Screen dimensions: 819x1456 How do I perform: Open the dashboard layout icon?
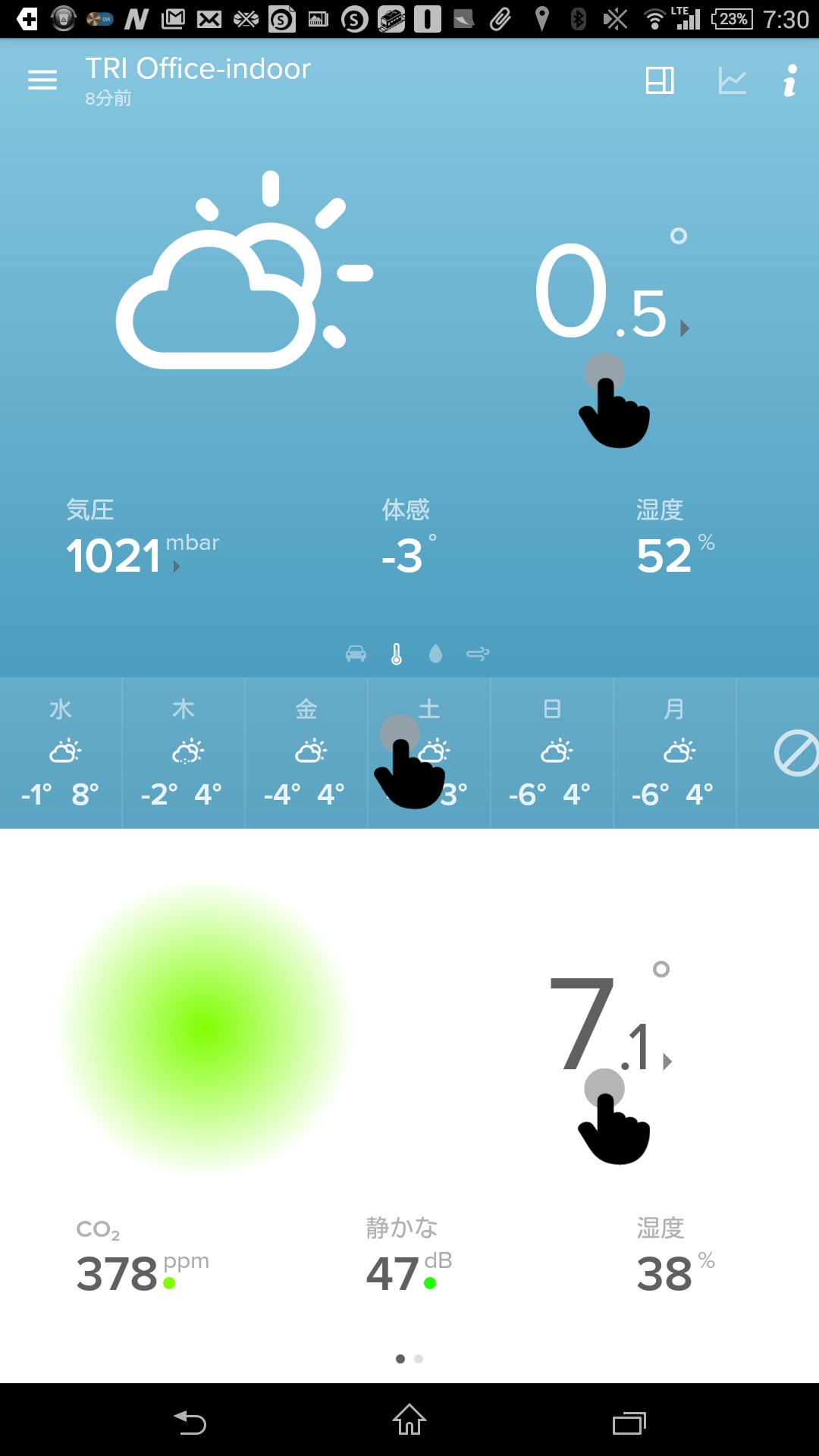click(659, 80)
